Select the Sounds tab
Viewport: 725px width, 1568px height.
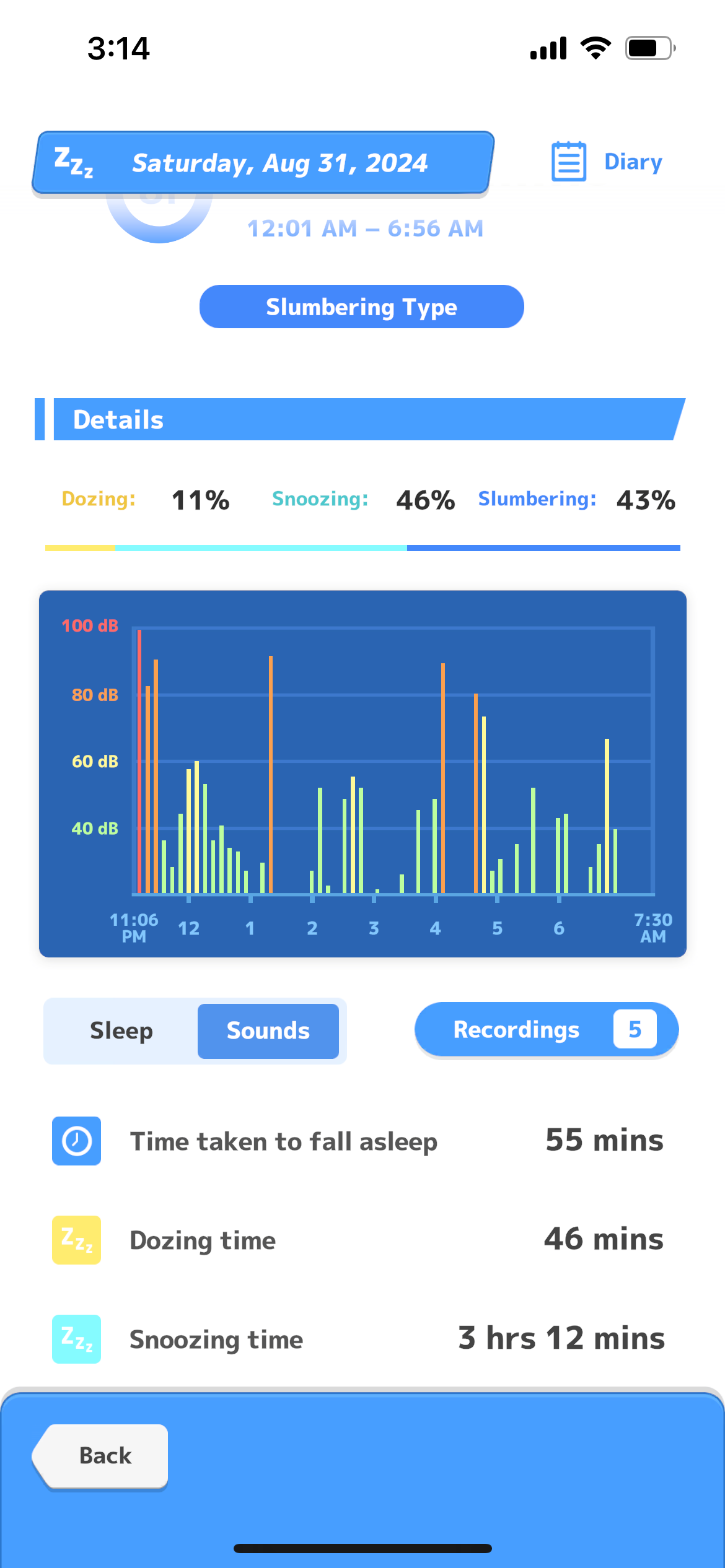[x=268, y=1031]
